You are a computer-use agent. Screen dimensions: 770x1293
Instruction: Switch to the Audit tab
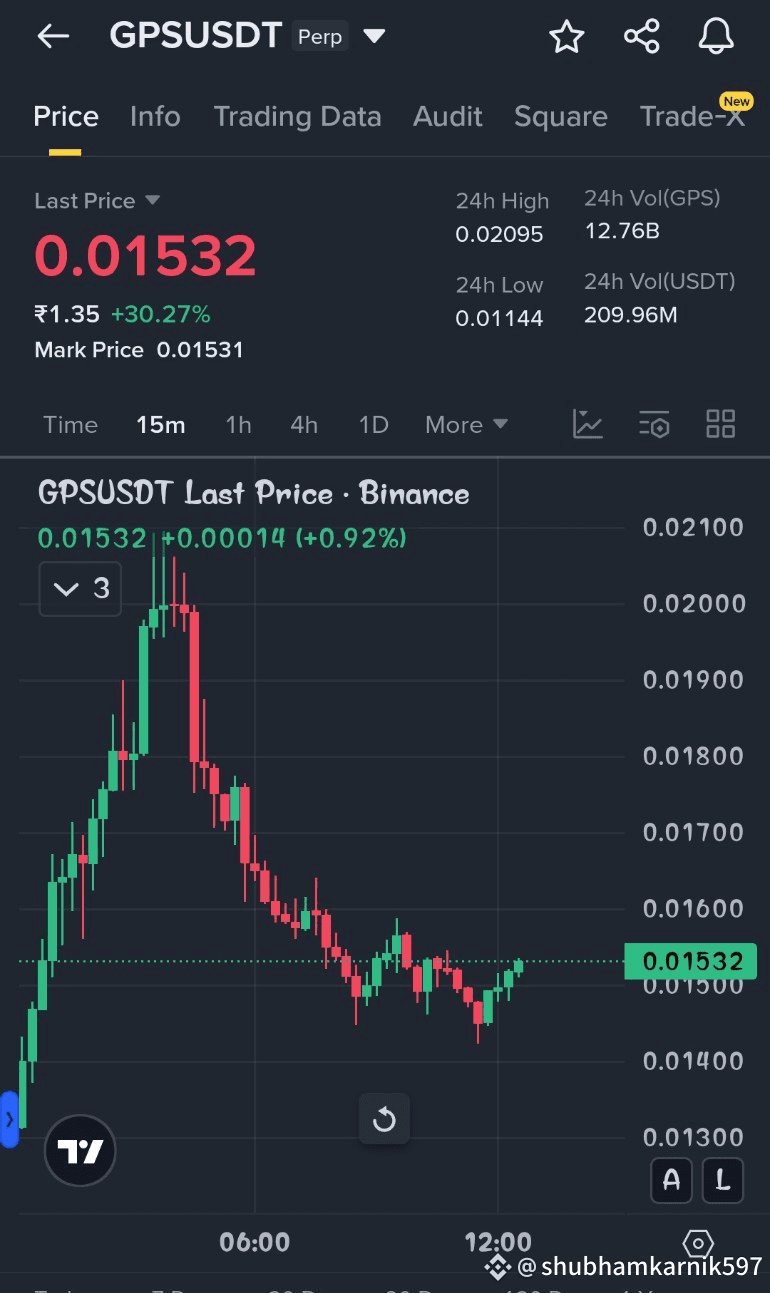(448, 116)
